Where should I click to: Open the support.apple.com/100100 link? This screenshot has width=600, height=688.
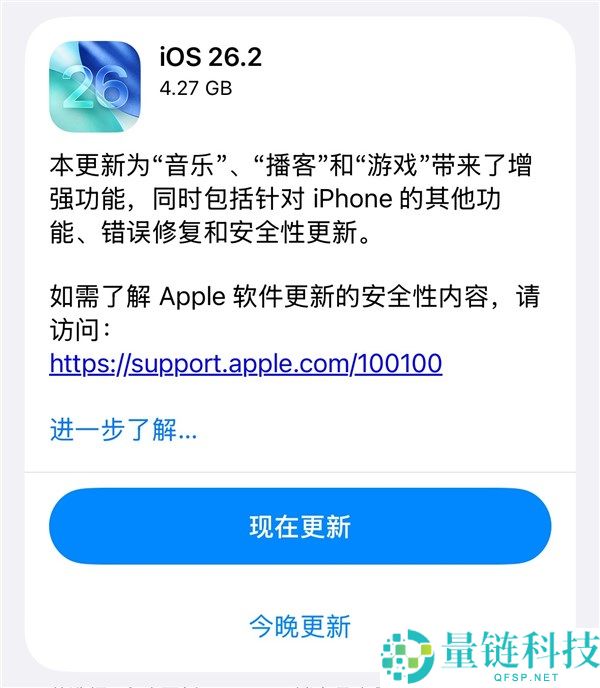click(x=245, y=363)
